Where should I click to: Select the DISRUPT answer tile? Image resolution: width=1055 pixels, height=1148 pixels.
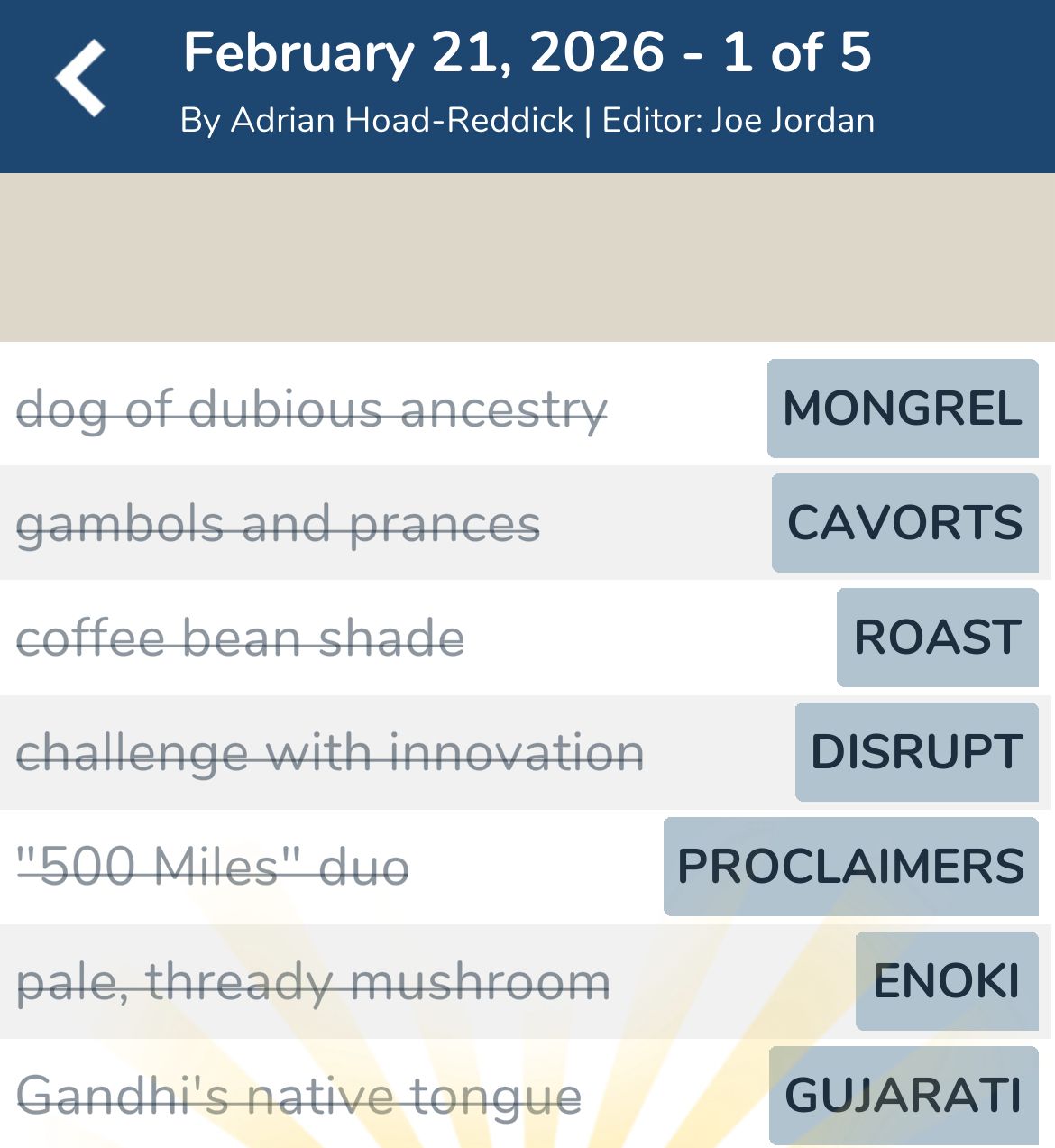pos(916,752)
